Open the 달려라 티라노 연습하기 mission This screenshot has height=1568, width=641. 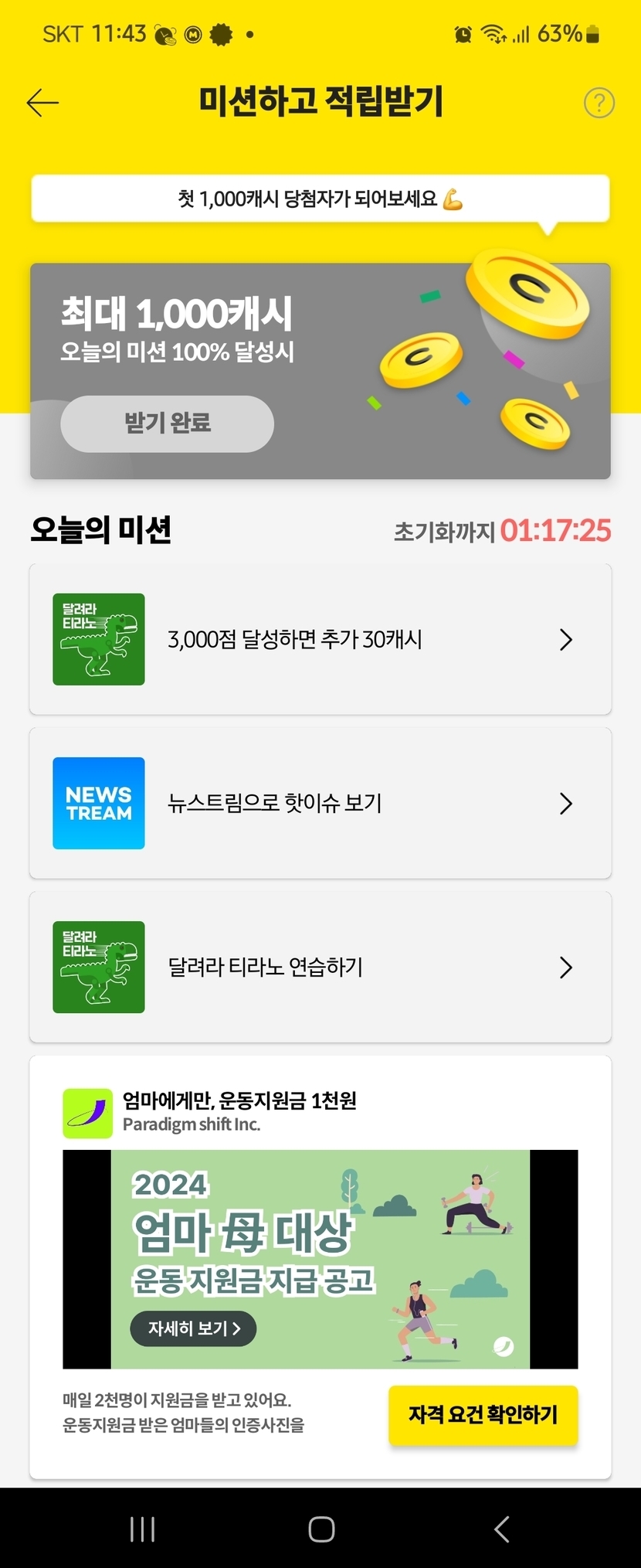(320, 967)
